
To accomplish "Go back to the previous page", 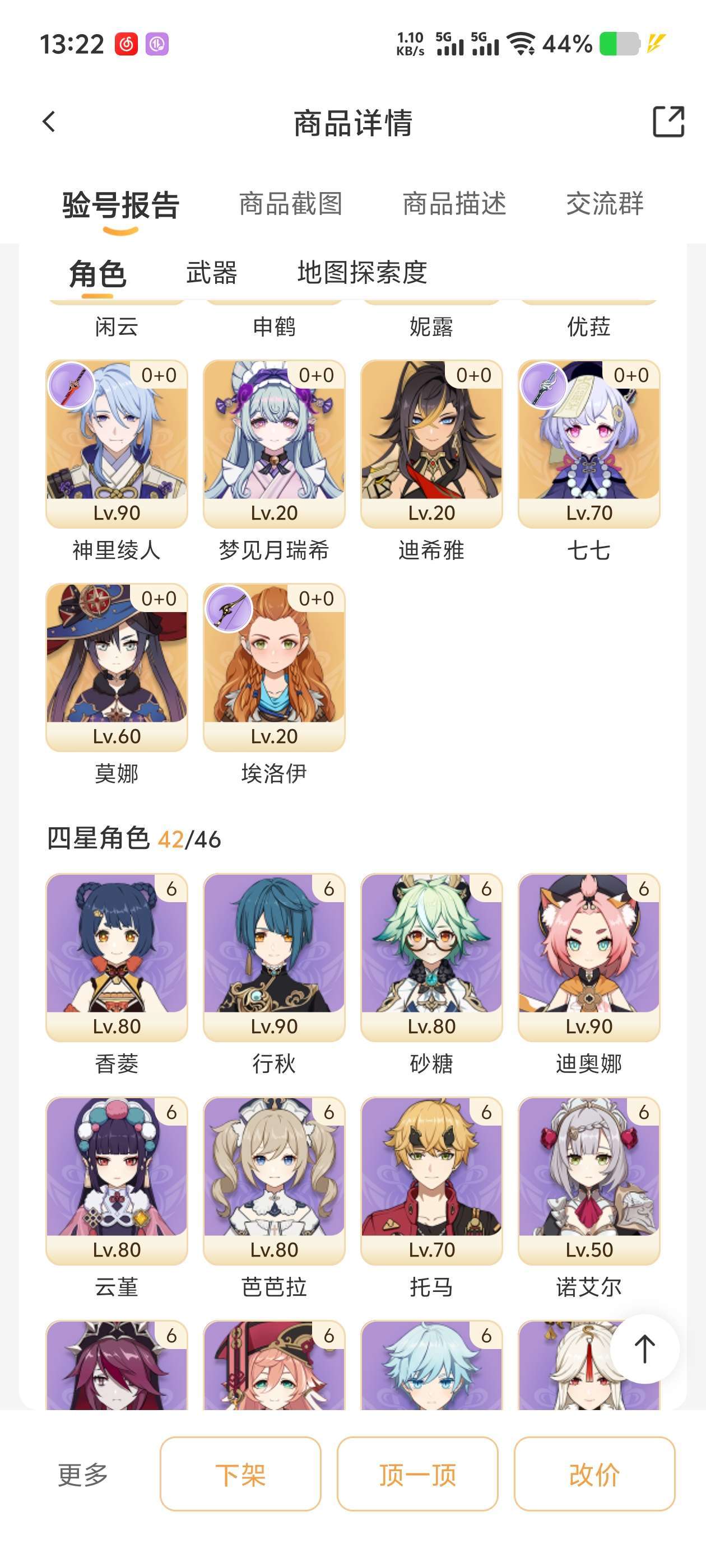I will 49,122.
